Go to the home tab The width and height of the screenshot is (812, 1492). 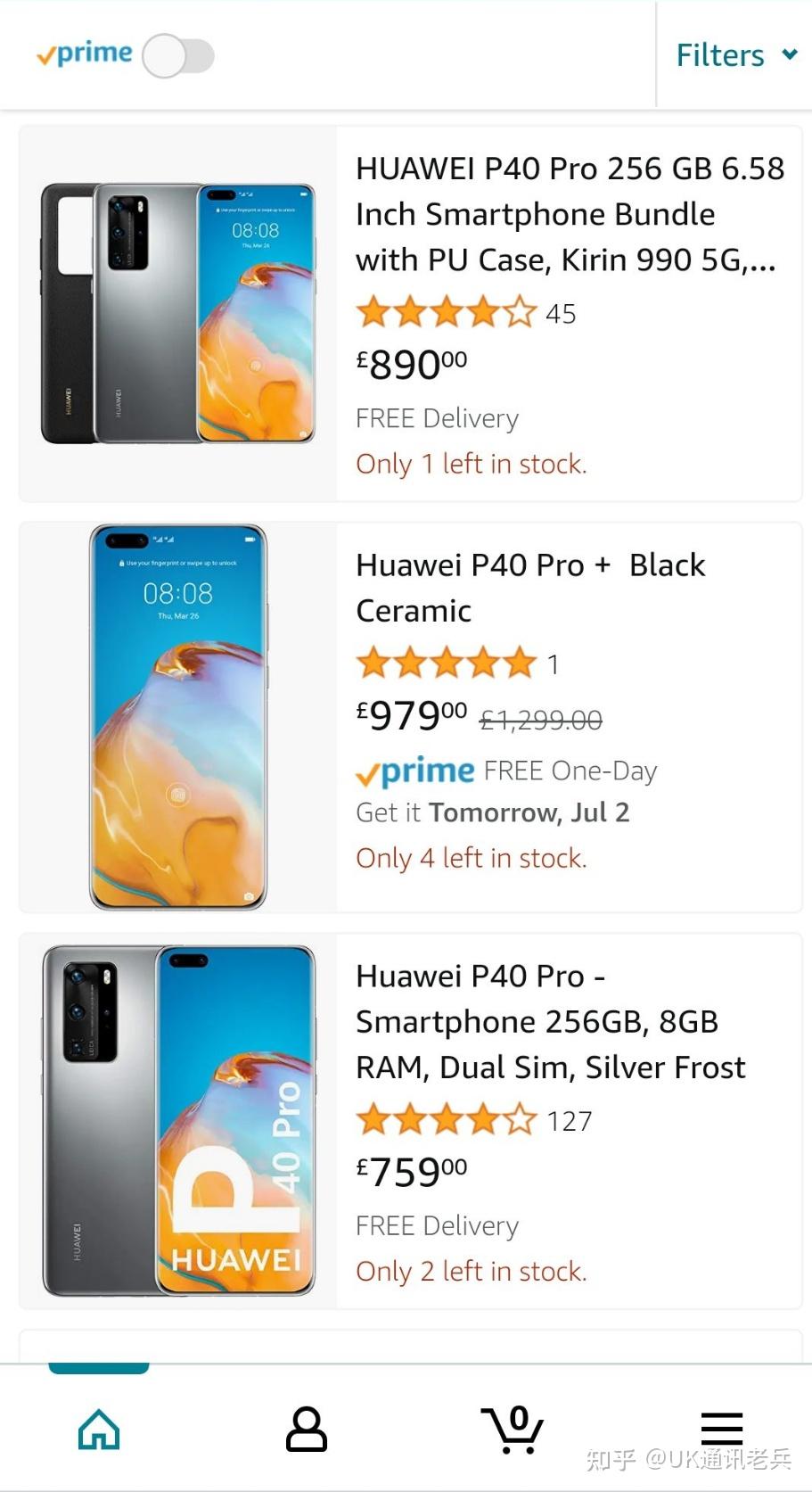tap(99, 1429)
